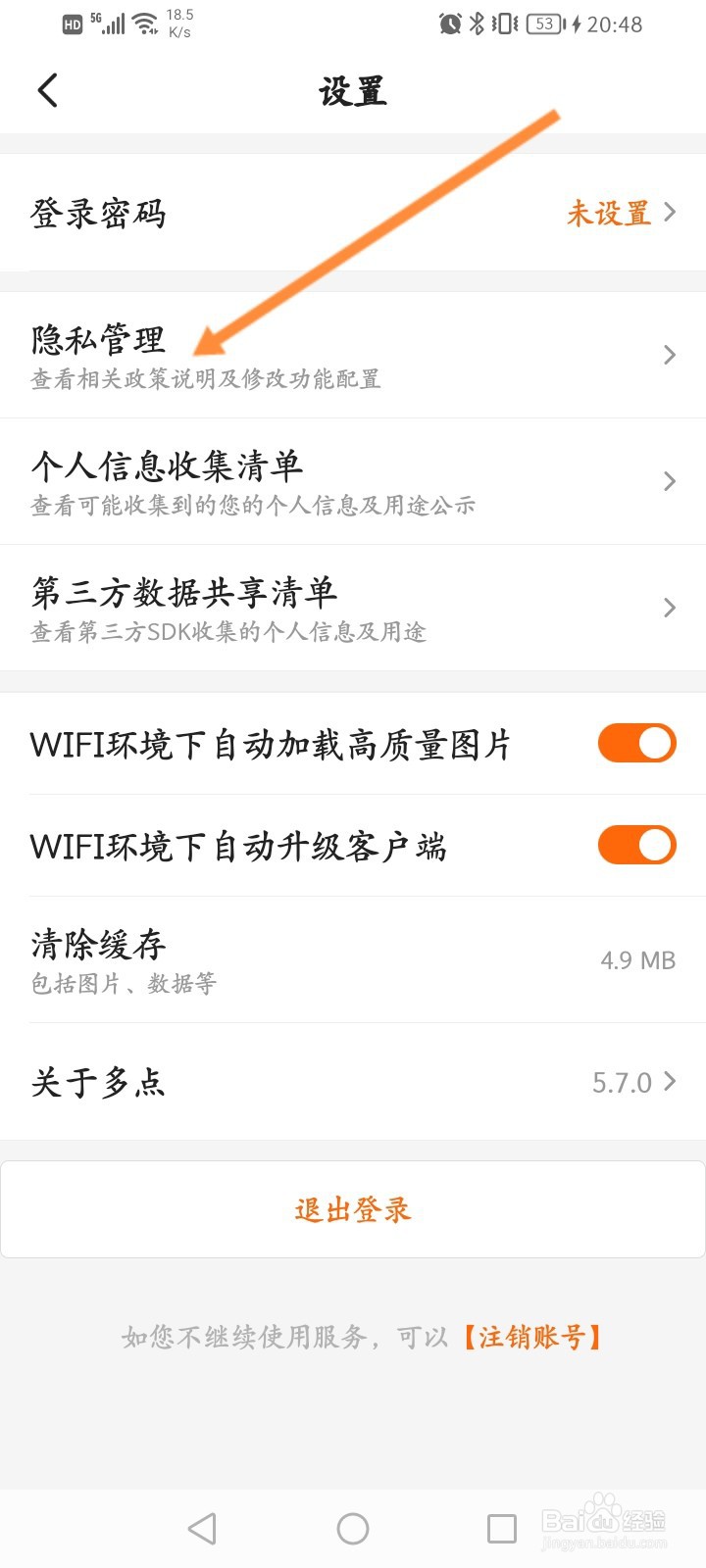Tap the system home button
Screen dimensions: 706x1568
click(x=353, y=1528)
